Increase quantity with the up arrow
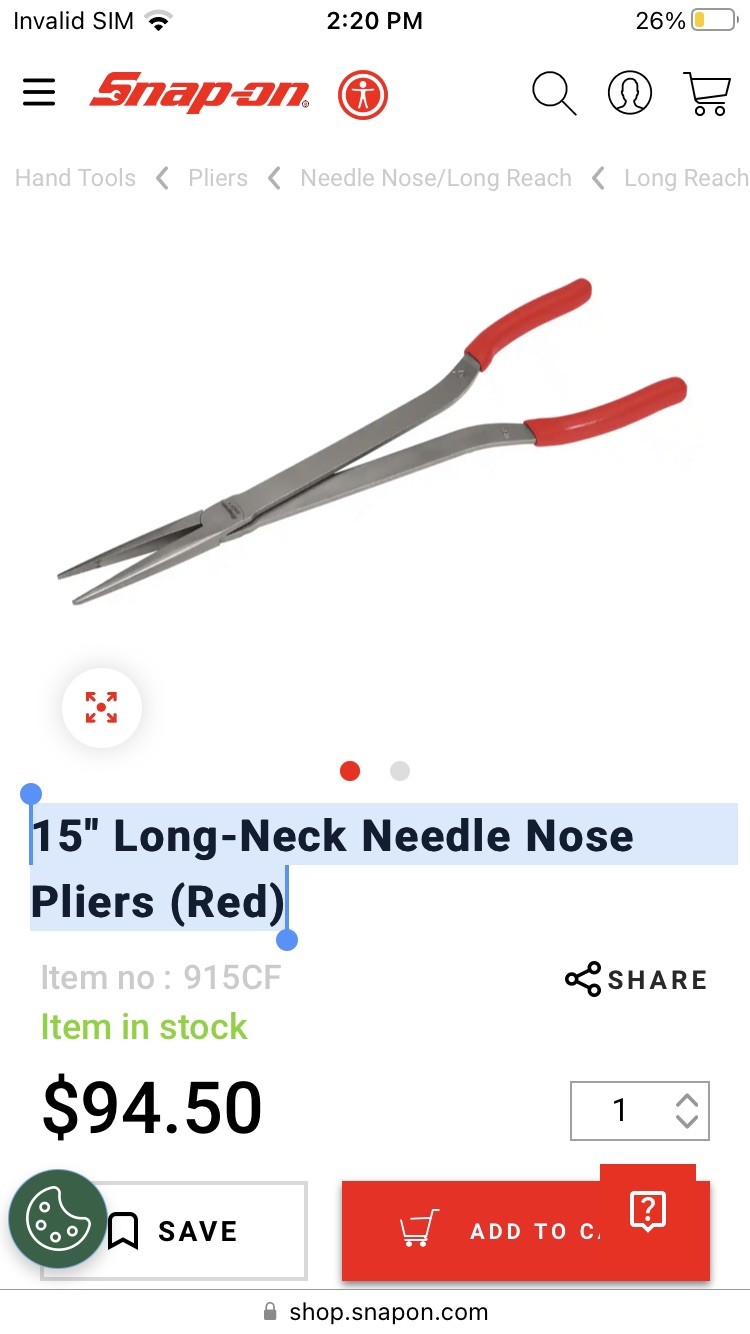The width and height of the screenshot is (750, 1334). click(x=686, y=1100)
